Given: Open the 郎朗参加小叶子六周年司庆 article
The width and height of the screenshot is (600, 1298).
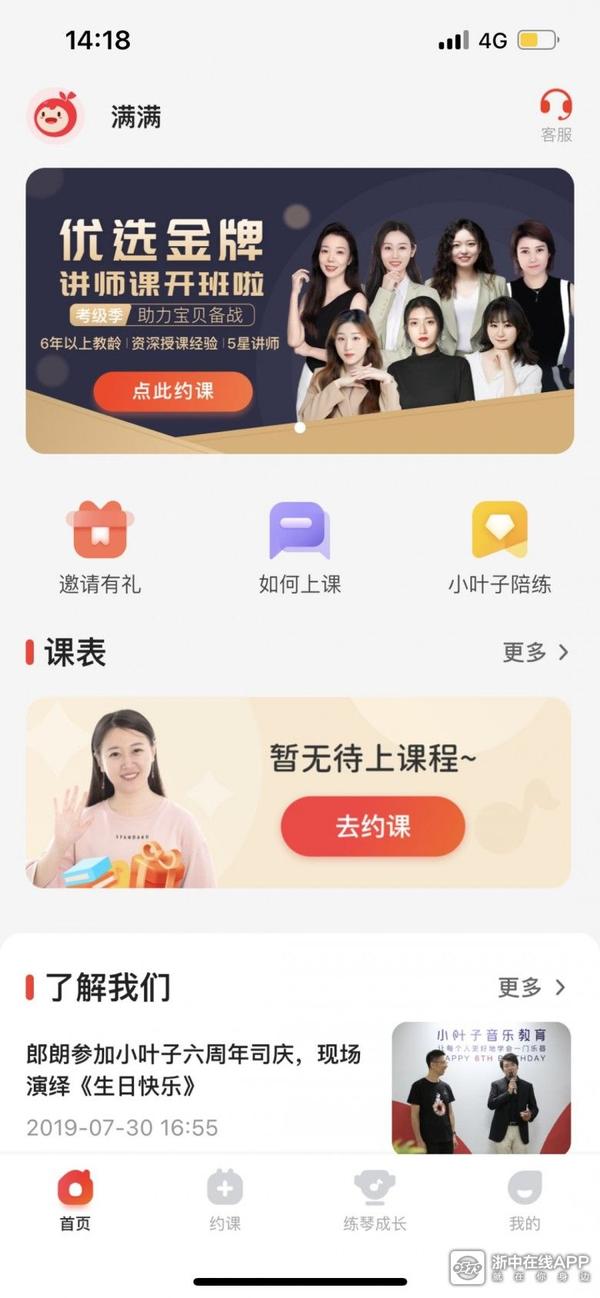Looking at the screenshot, I should (x=195, y=1069).
